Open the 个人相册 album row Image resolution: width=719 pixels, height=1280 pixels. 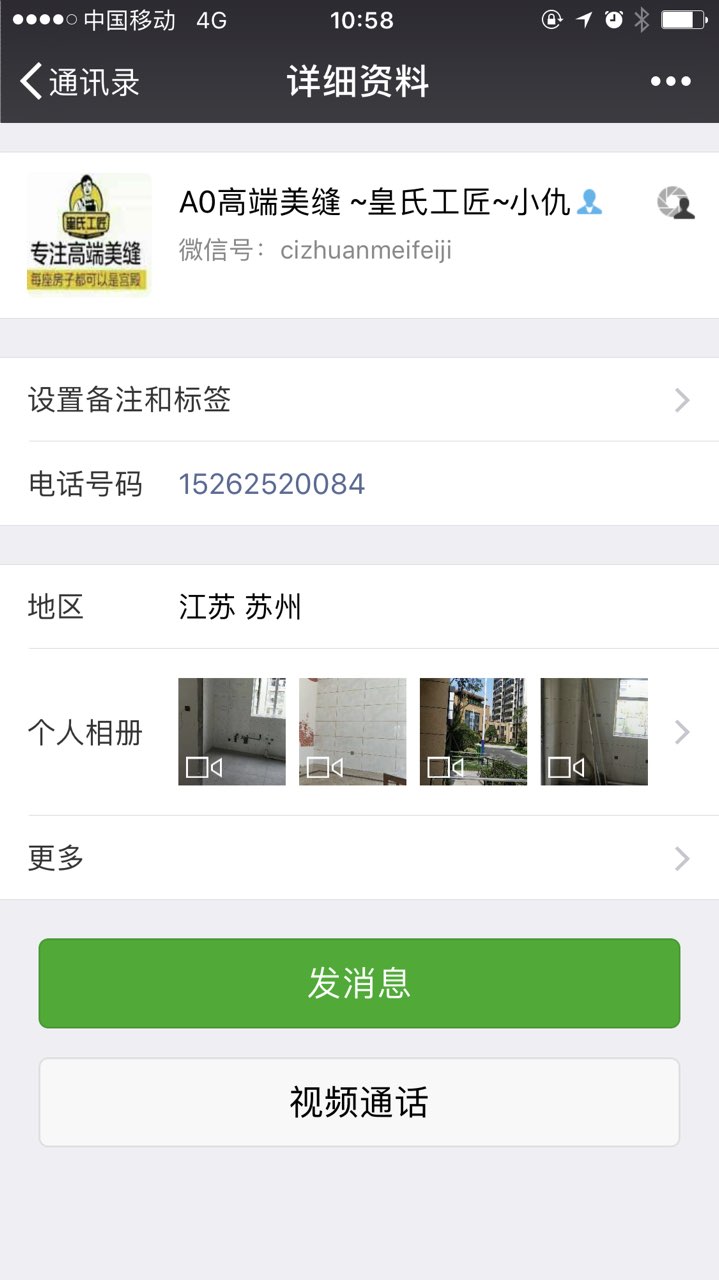(359, 732)
